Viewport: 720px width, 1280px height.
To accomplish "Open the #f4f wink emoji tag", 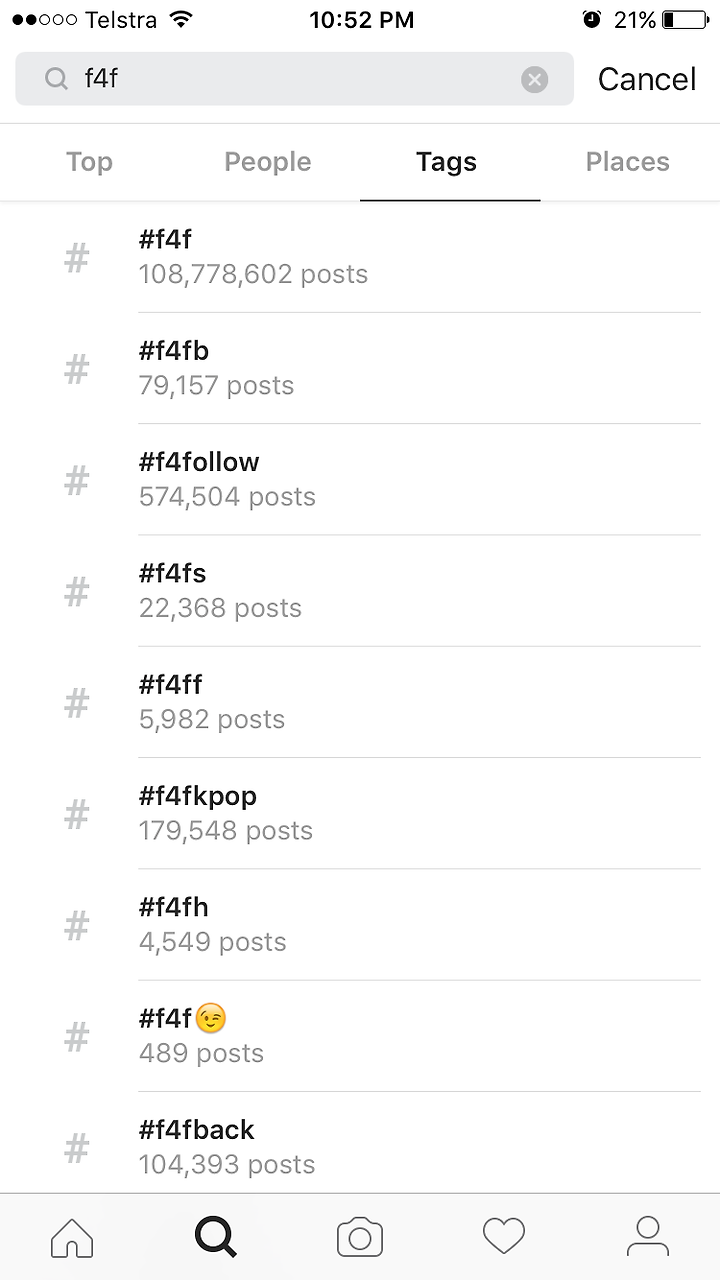I will (x=360, y=1035).
